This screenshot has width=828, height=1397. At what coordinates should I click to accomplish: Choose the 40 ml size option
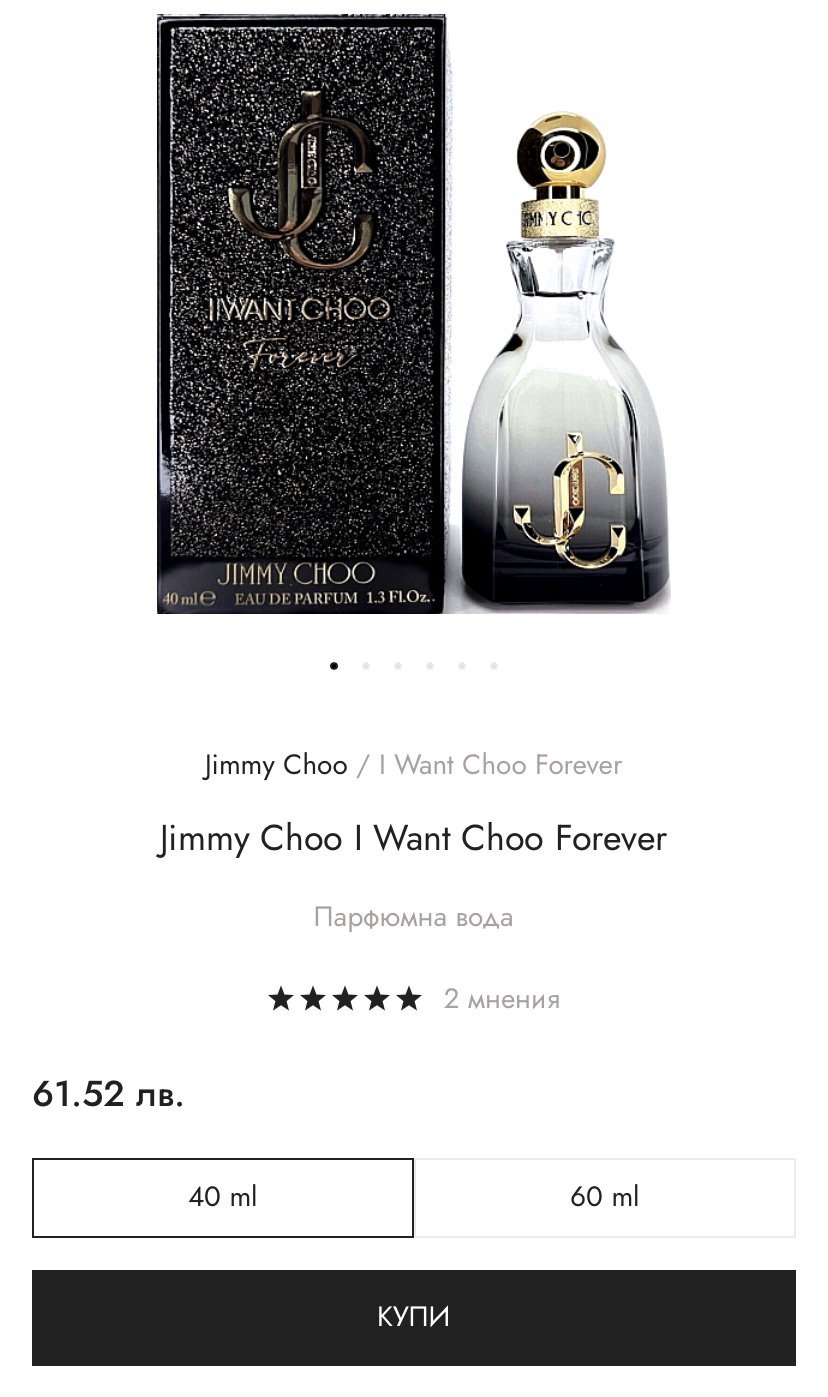point(223,1197)
